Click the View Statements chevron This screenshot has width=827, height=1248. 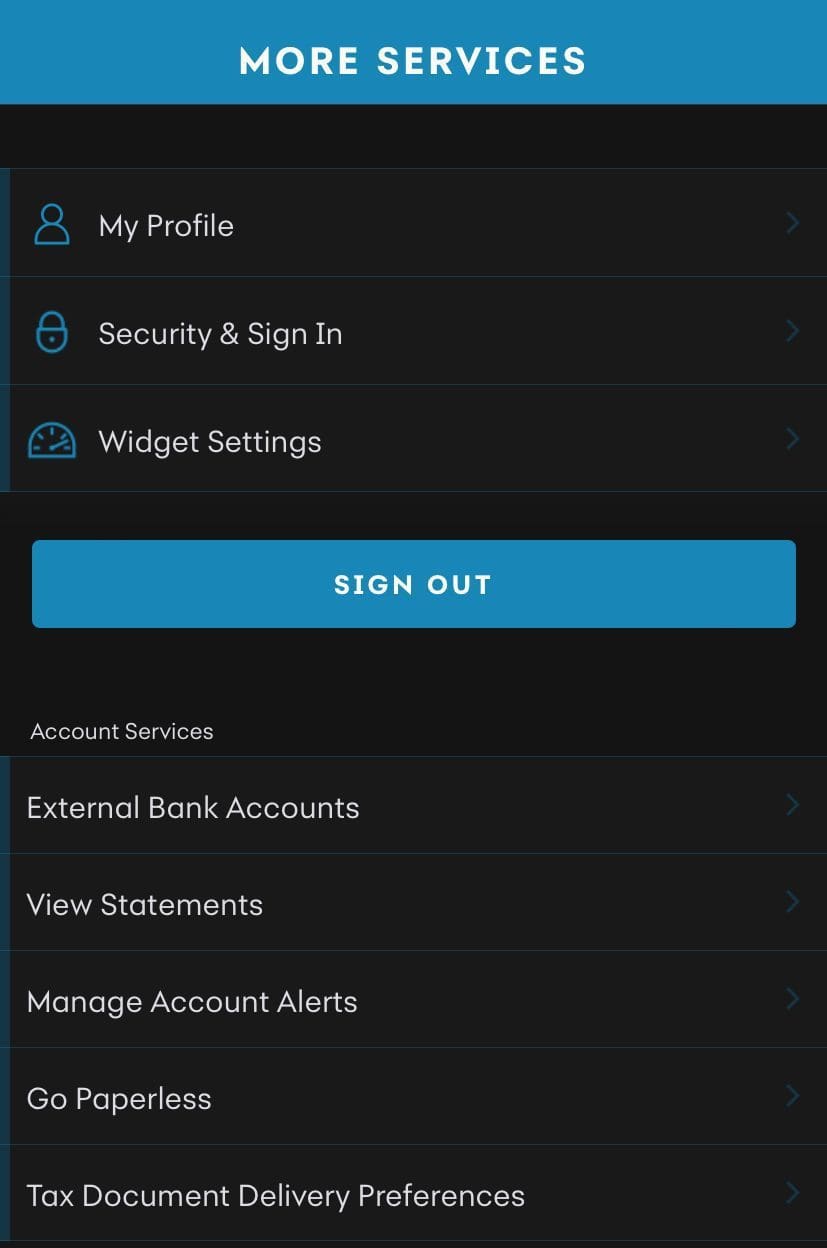(x=792, y=902)
